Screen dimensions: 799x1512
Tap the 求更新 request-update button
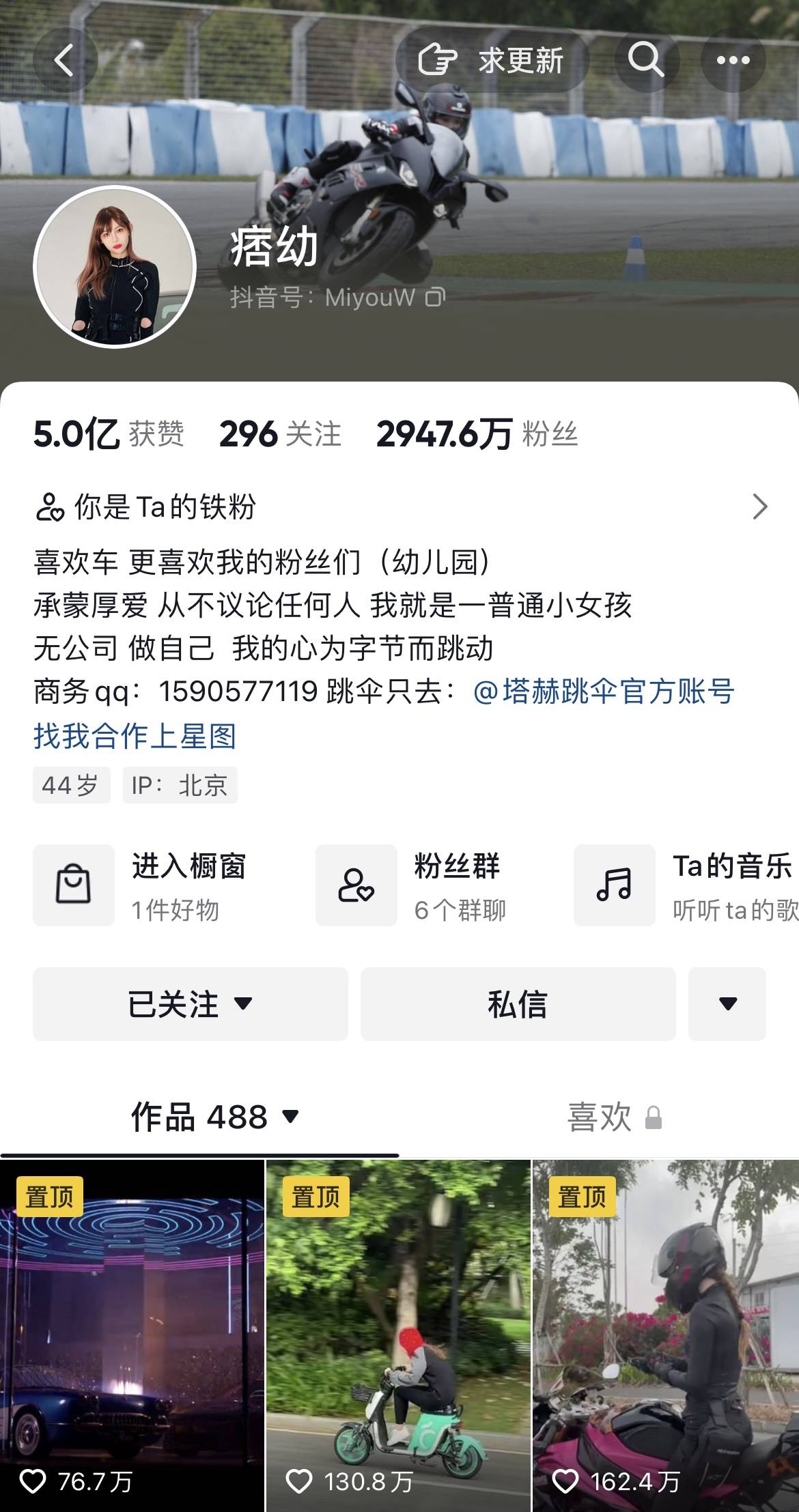click(x=492, y=61)
